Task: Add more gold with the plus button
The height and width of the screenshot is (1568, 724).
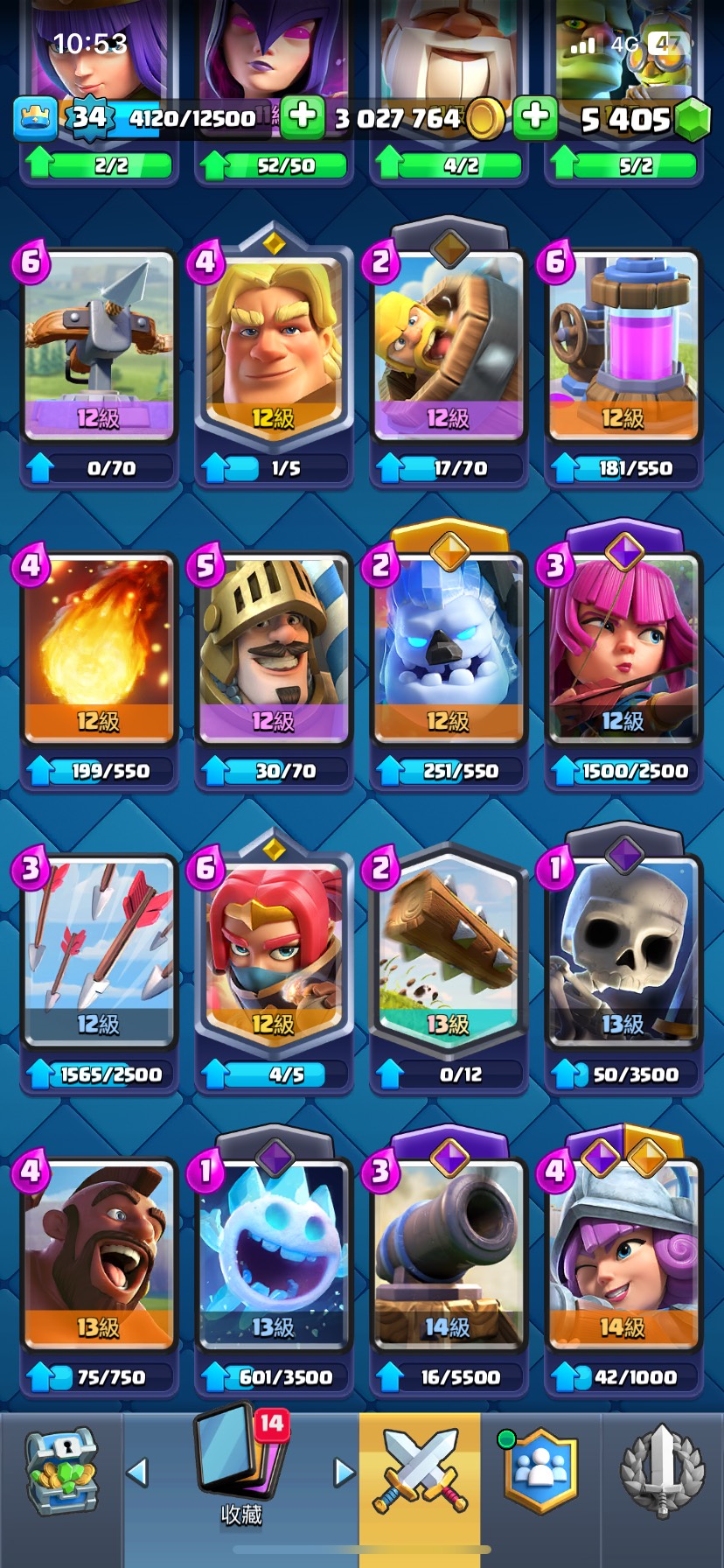Action: coord(303,116)
